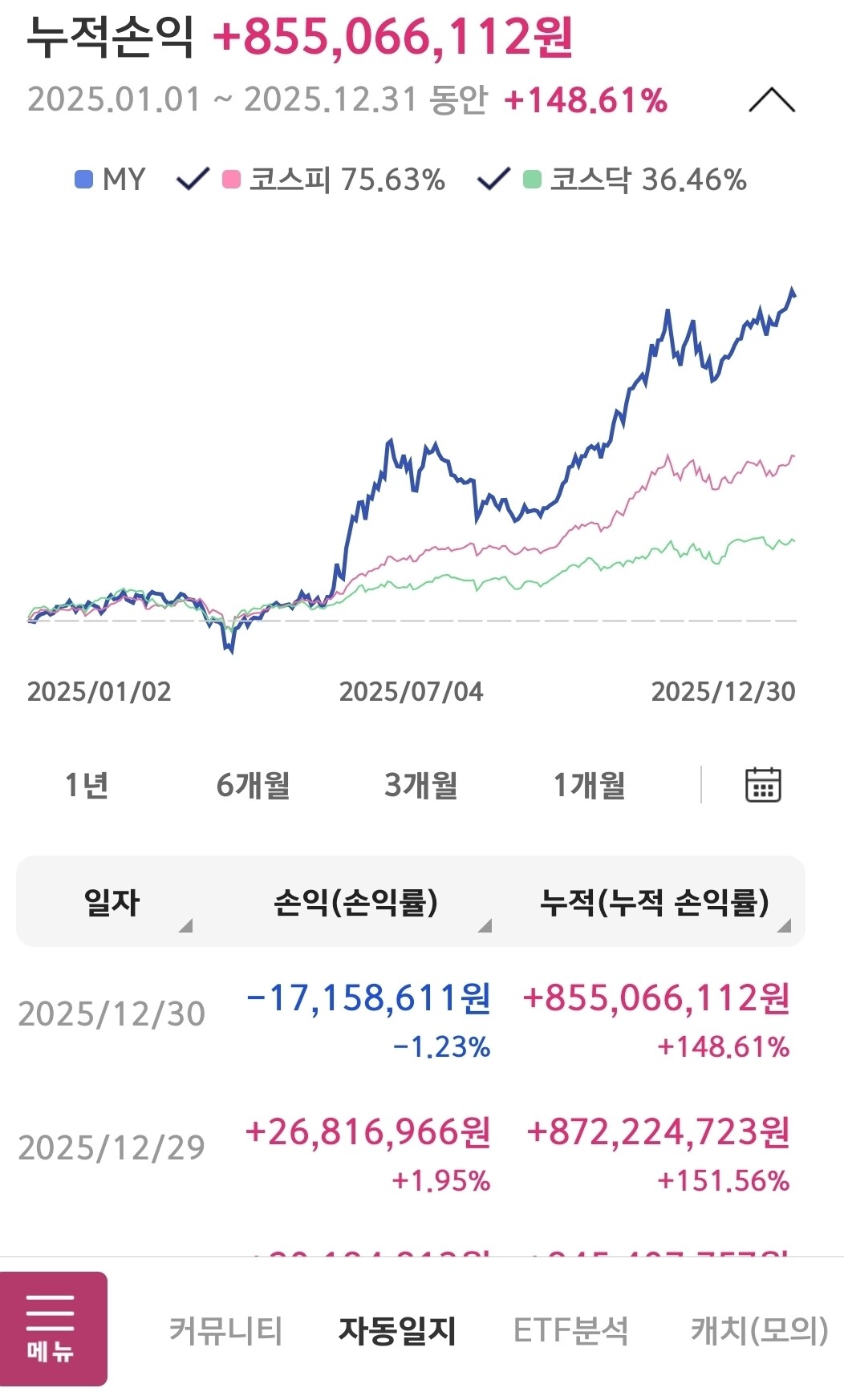The height and width of the screenshot is (1400, 844).
Task: Sort by 손익(손익률) column
Action: click(x=355, y=902)
